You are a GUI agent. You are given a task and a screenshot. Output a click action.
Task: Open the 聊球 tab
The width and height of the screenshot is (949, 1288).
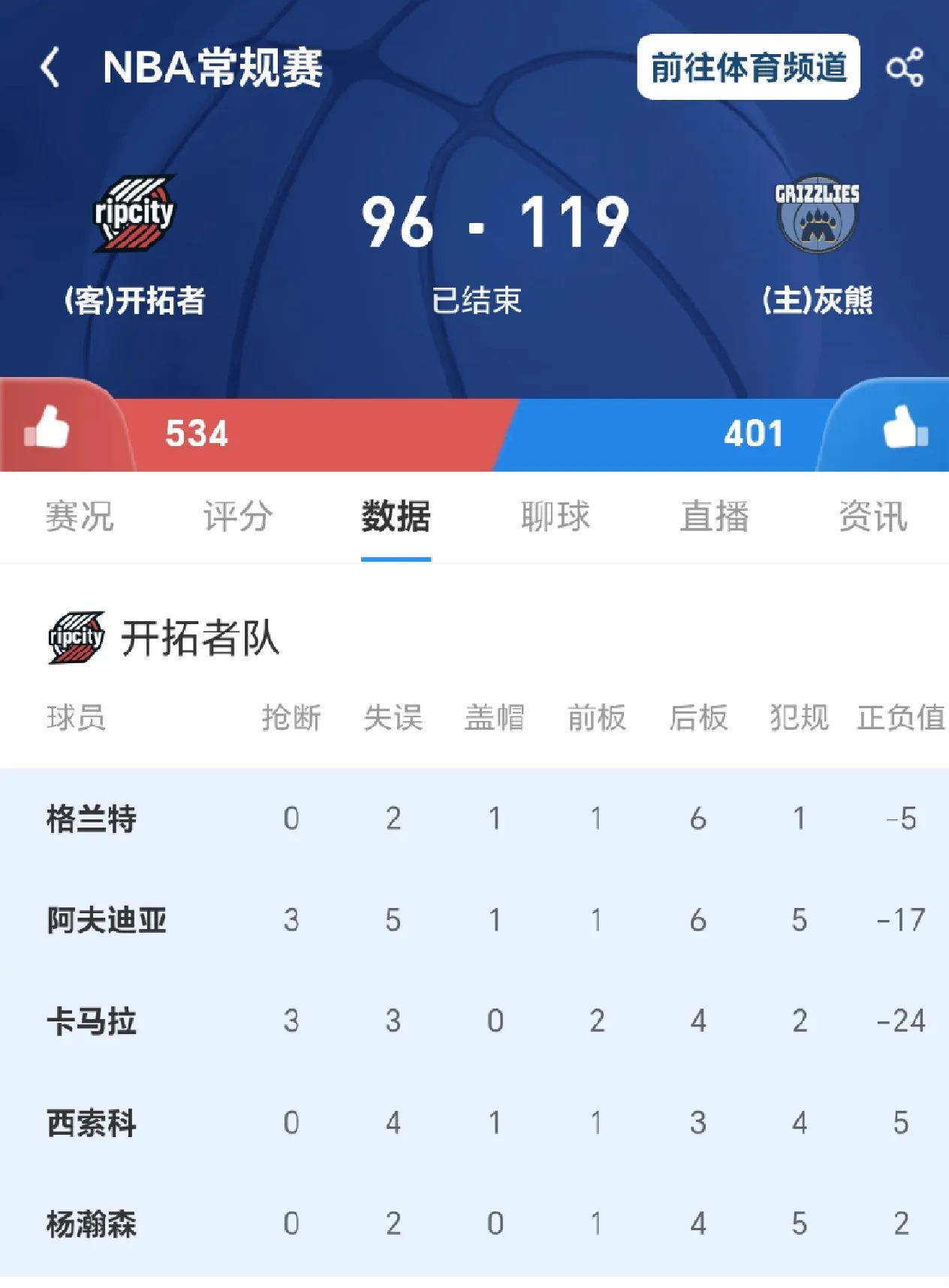coord(554,518)
